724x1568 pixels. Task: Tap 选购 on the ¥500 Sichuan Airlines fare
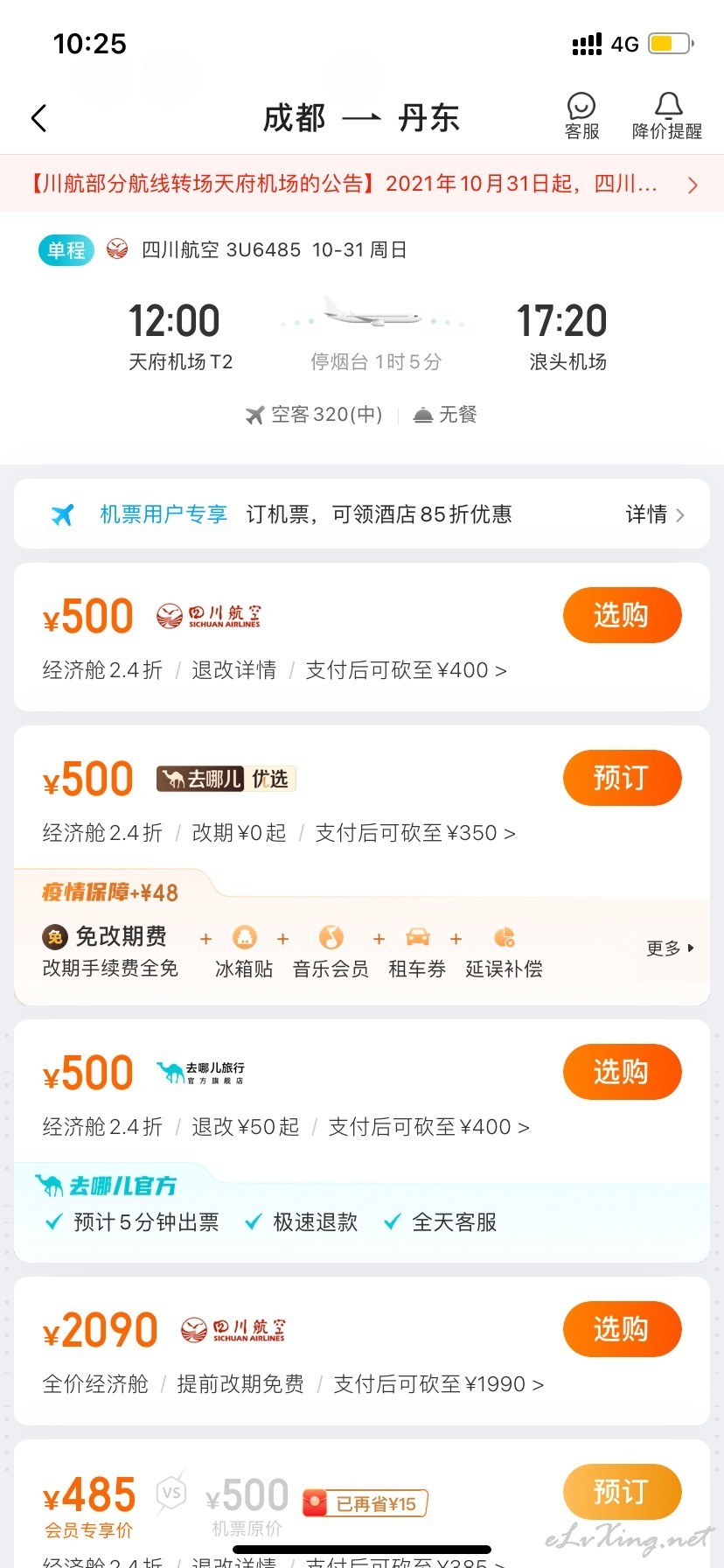pyautogui.click(x=622, y=615)
